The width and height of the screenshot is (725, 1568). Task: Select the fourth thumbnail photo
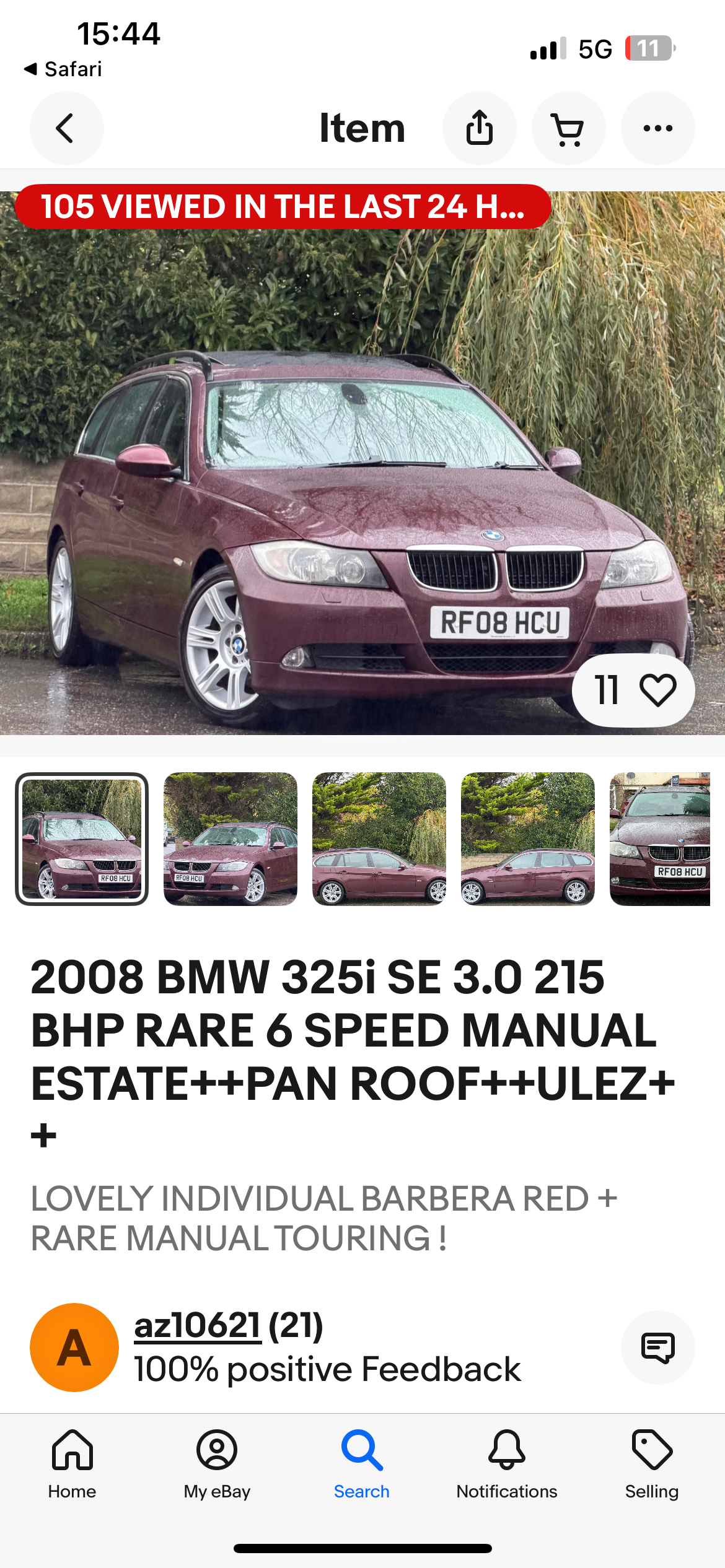(527, 838)
